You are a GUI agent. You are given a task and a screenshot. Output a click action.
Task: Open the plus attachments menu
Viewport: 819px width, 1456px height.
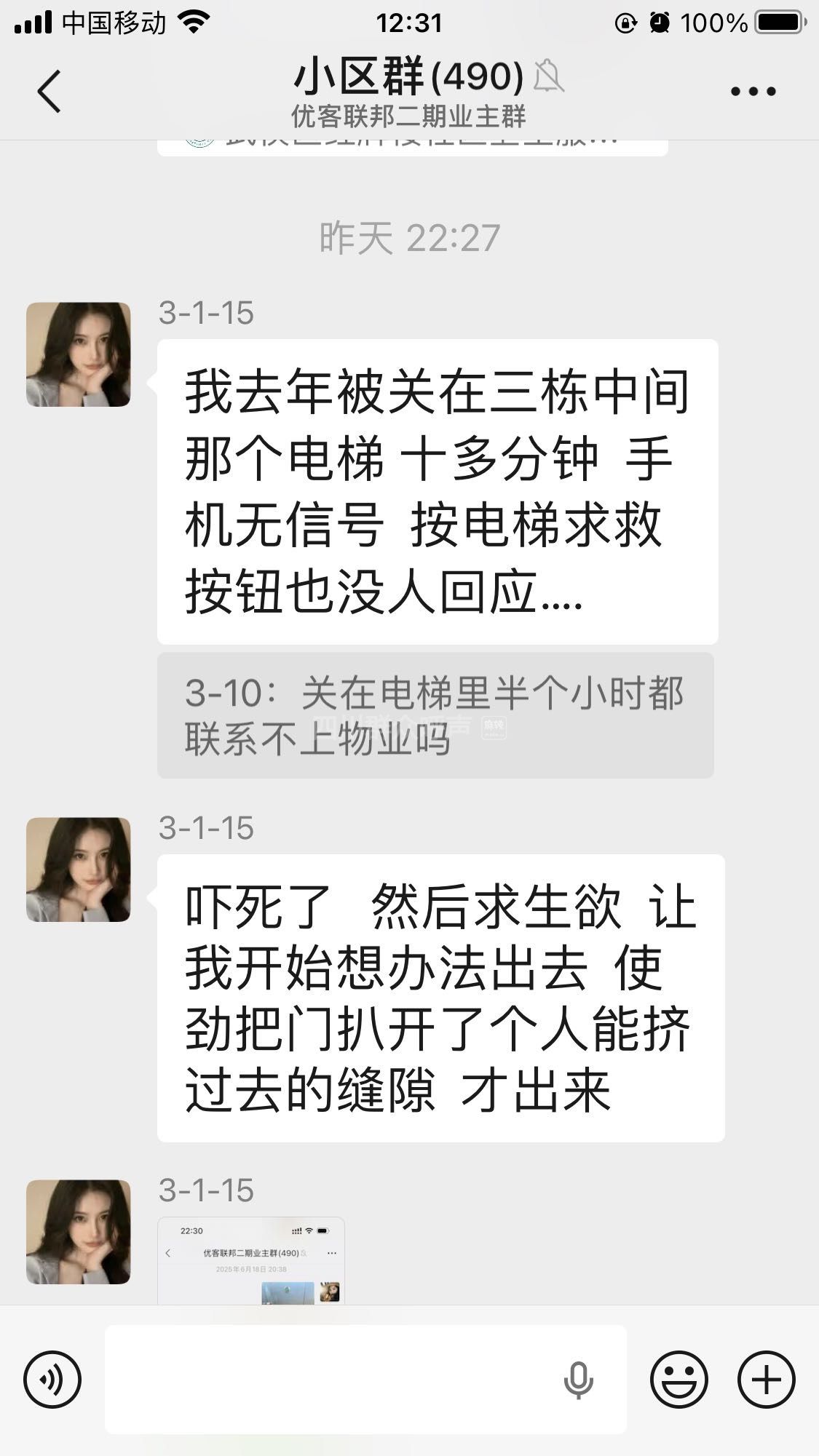coord(766,1379)
